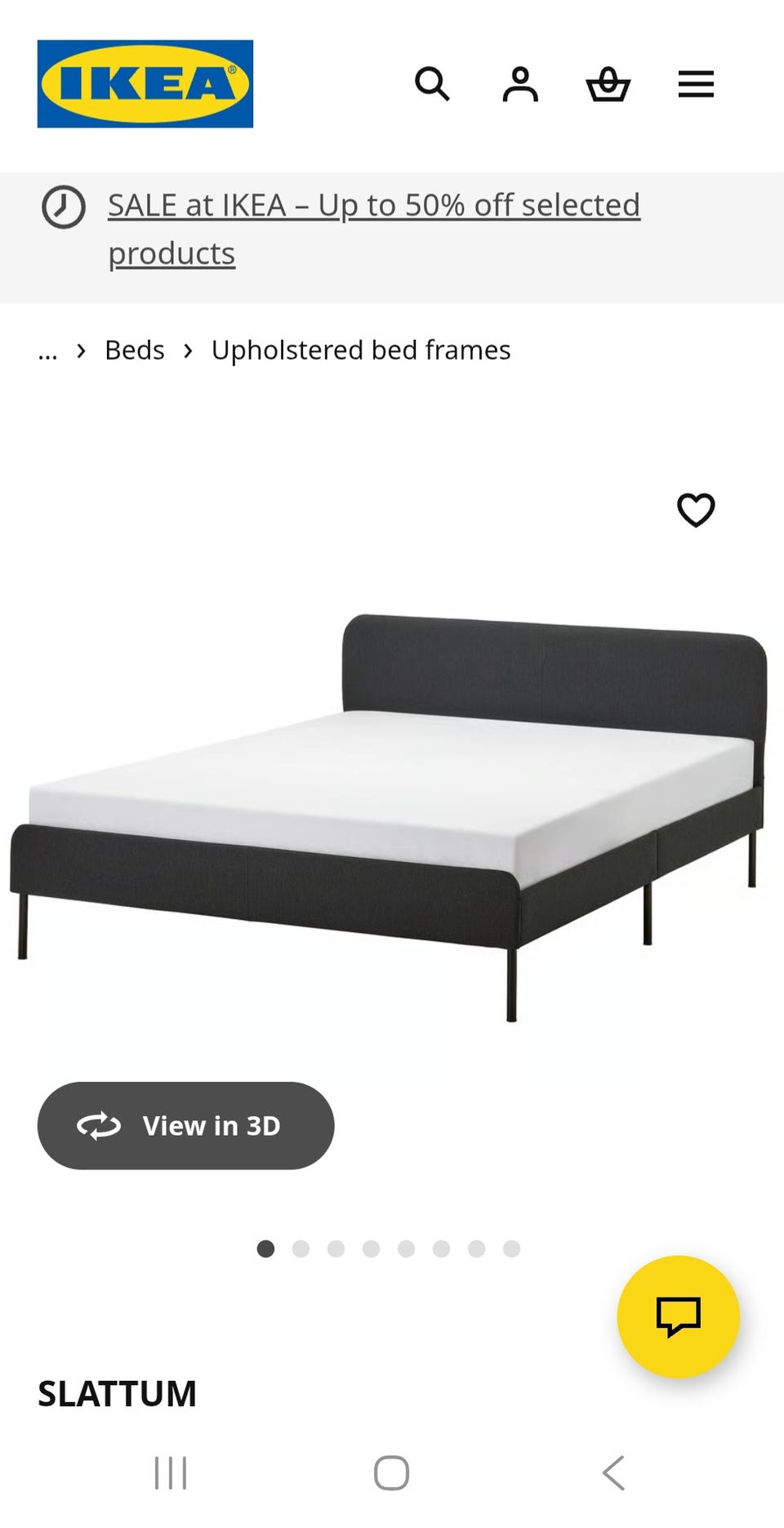Open the account profile icon
784x1528 pixels.
tap(520, 84)
